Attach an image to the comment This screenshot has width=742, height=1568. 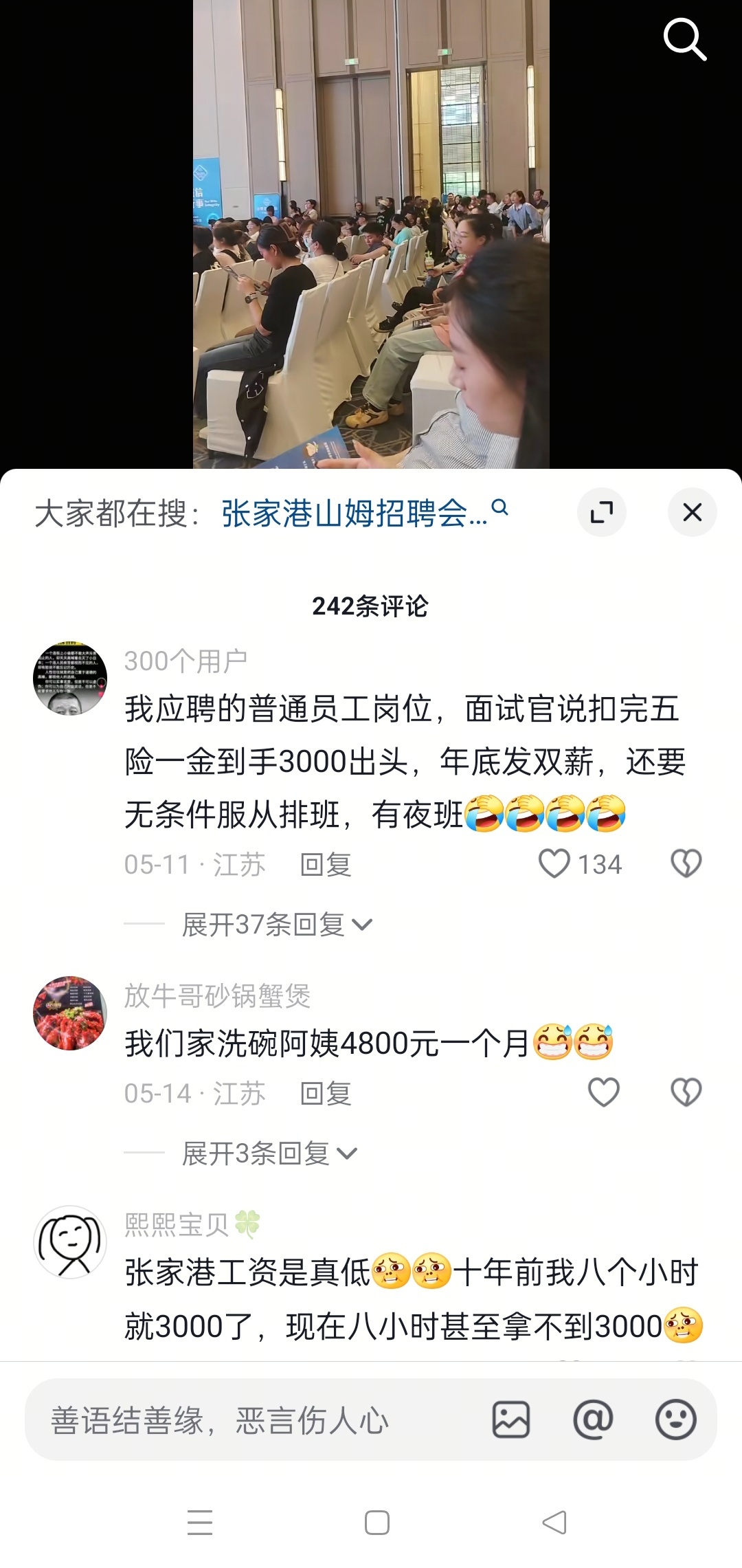511,1420
